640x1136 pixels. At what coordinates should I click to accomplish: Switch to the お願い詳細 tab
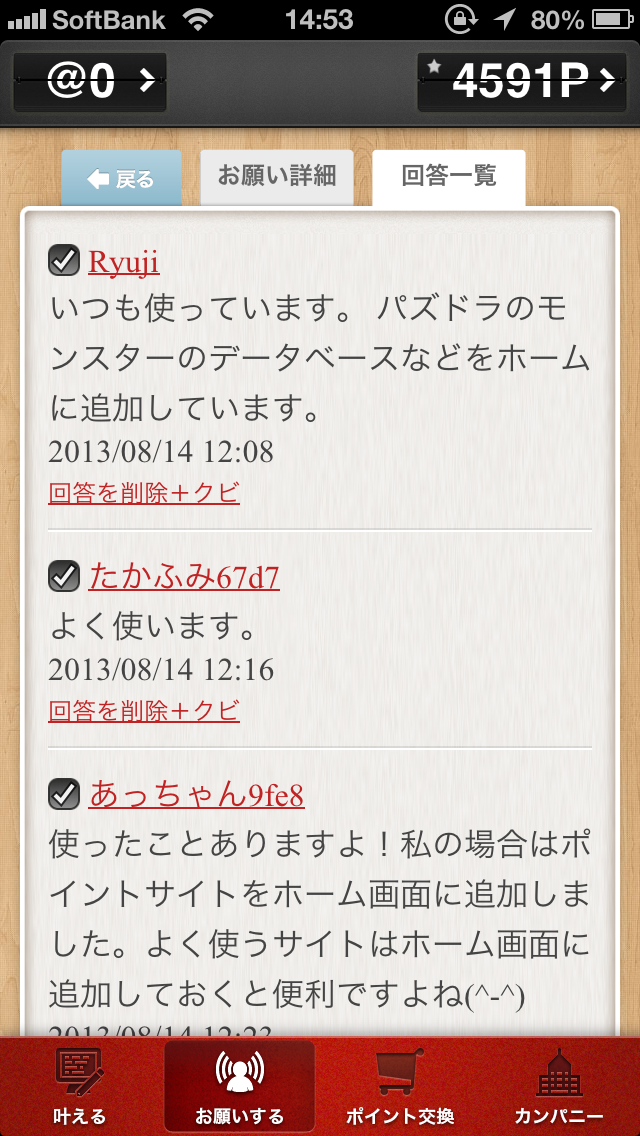click(x=277, y=178)
